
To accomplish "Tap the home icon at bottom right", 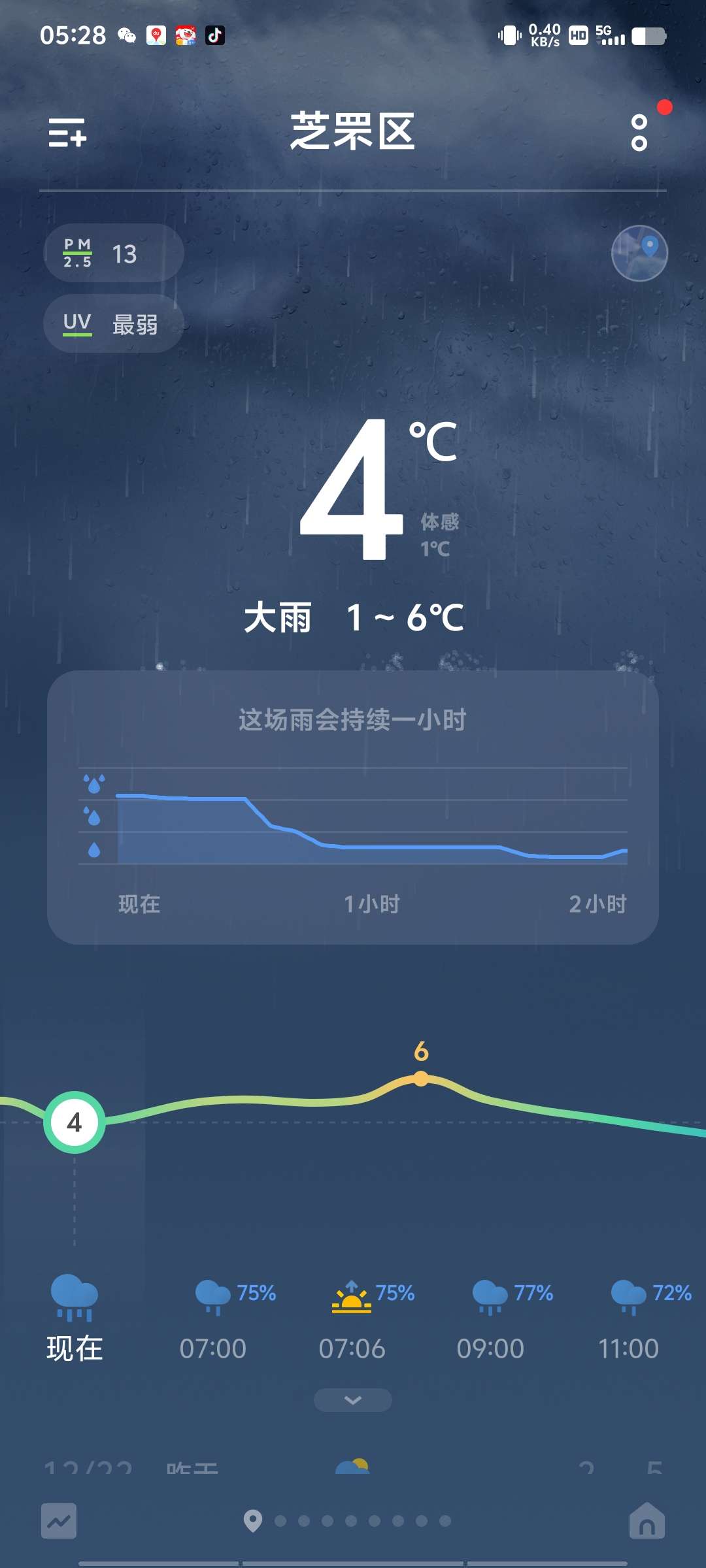I will click(x=647, y=1521).
